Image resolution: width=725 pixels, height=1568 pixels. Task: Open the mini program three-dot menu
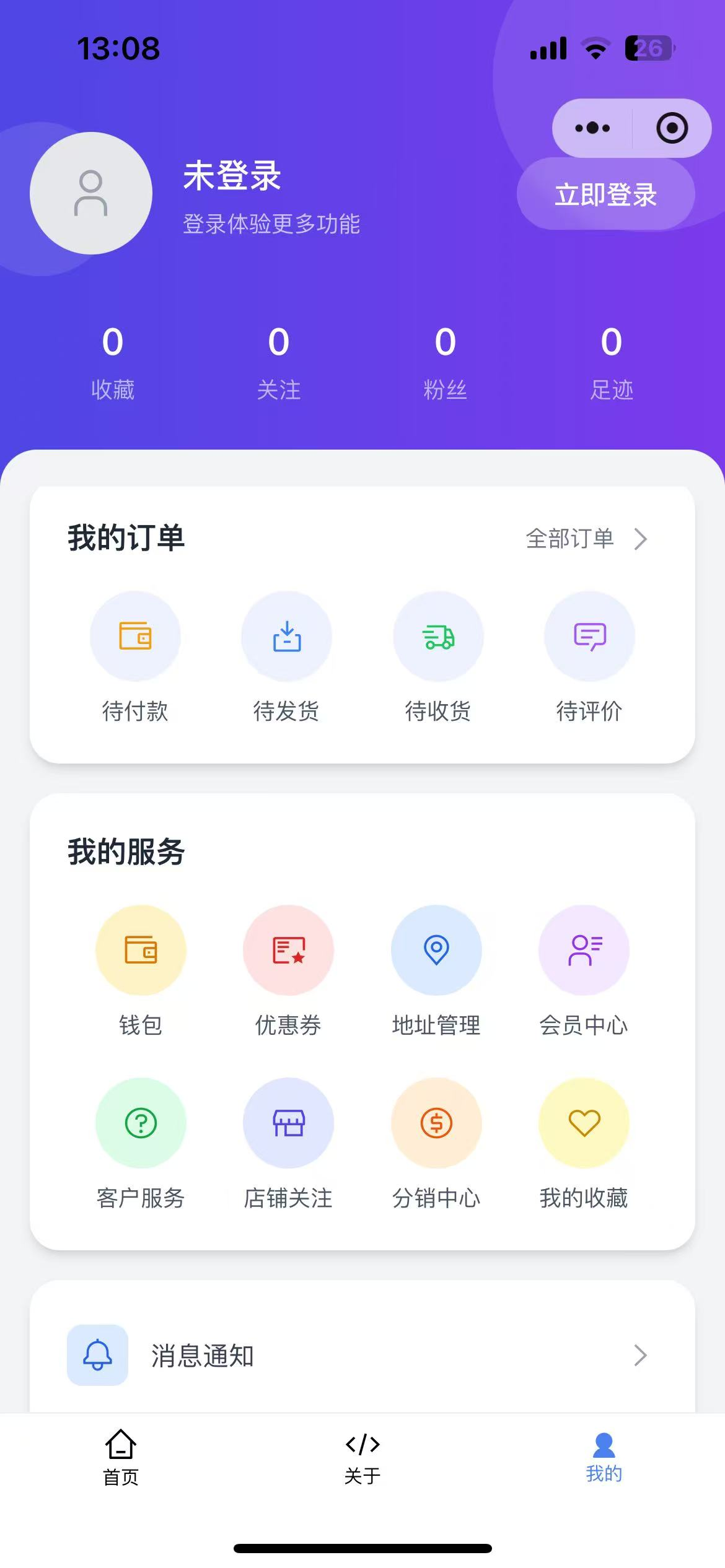(x=592, y=128)
